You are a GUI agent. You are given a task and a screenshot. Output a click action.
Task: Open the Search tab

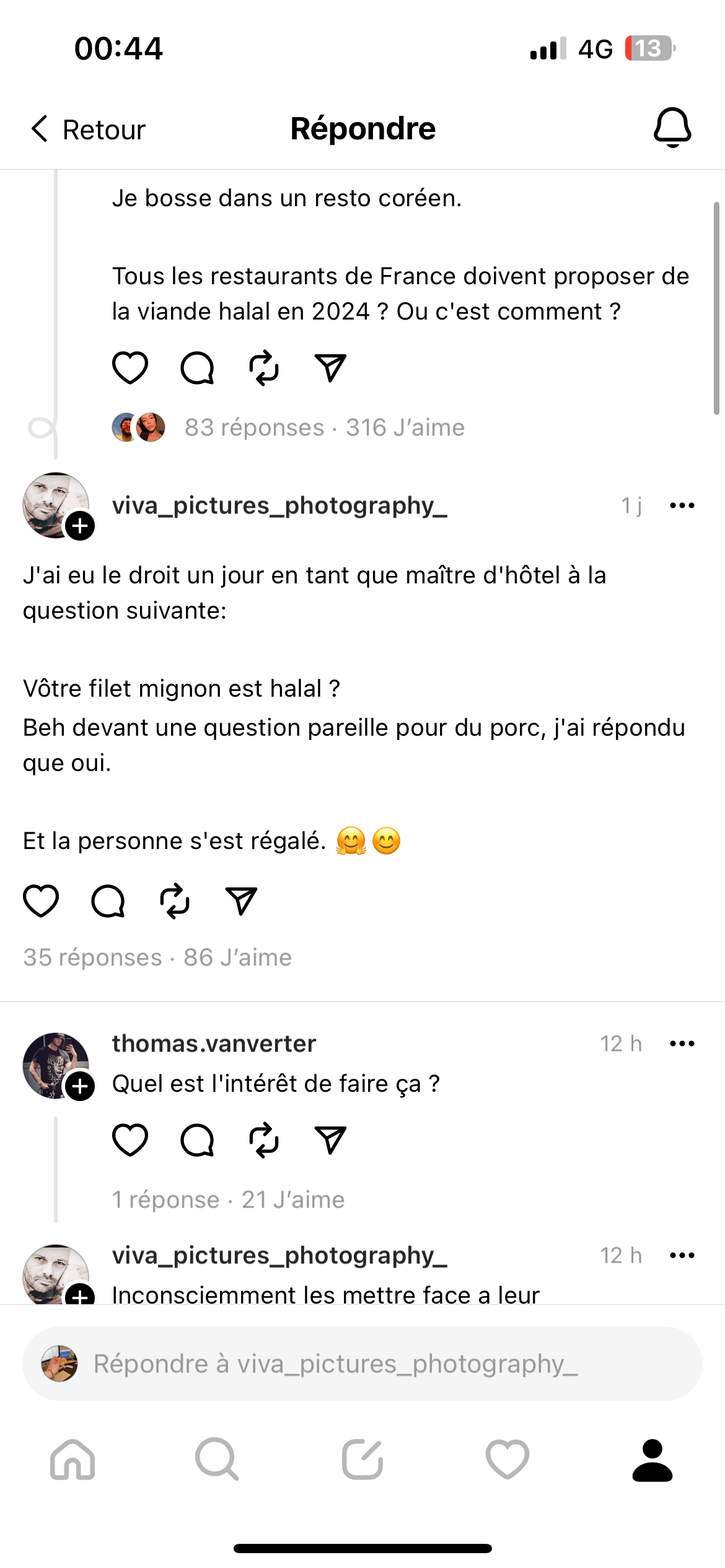tap(217, 1459)
